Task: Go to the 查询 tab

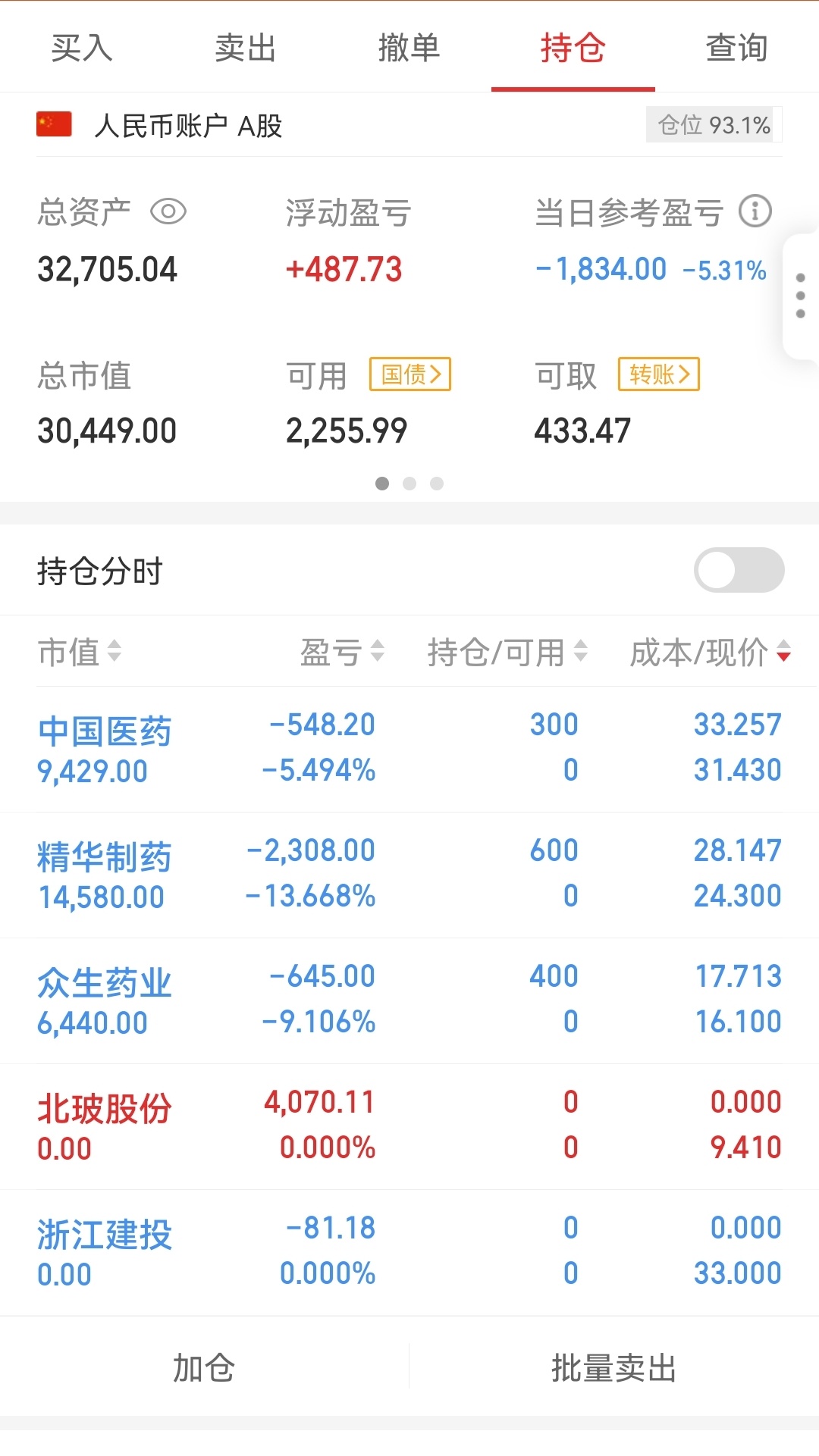Action: click(737, 48)
